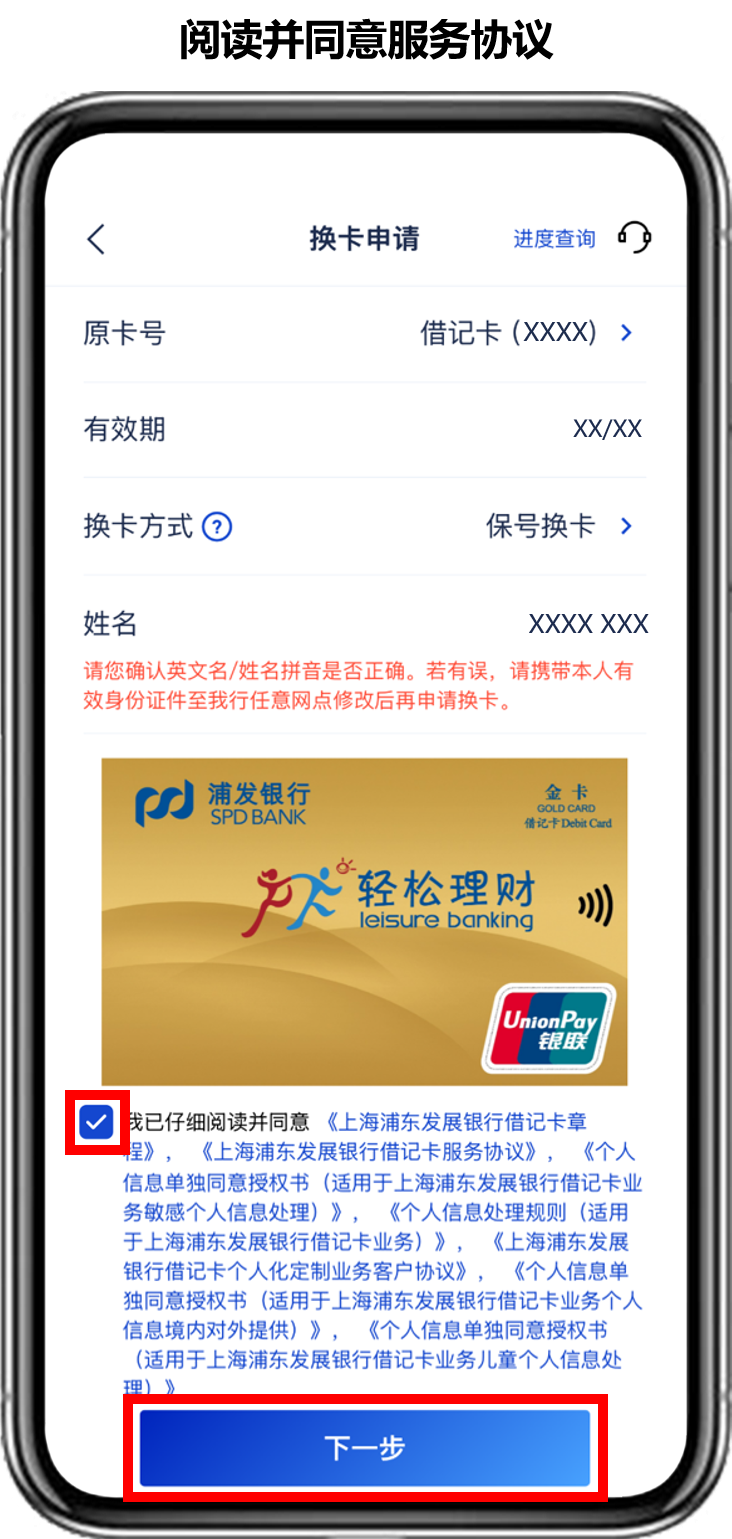This screenshot has height=1539, width=732.
Task: Open the help icon next to 换卡方式
Action: pos(217,527)
